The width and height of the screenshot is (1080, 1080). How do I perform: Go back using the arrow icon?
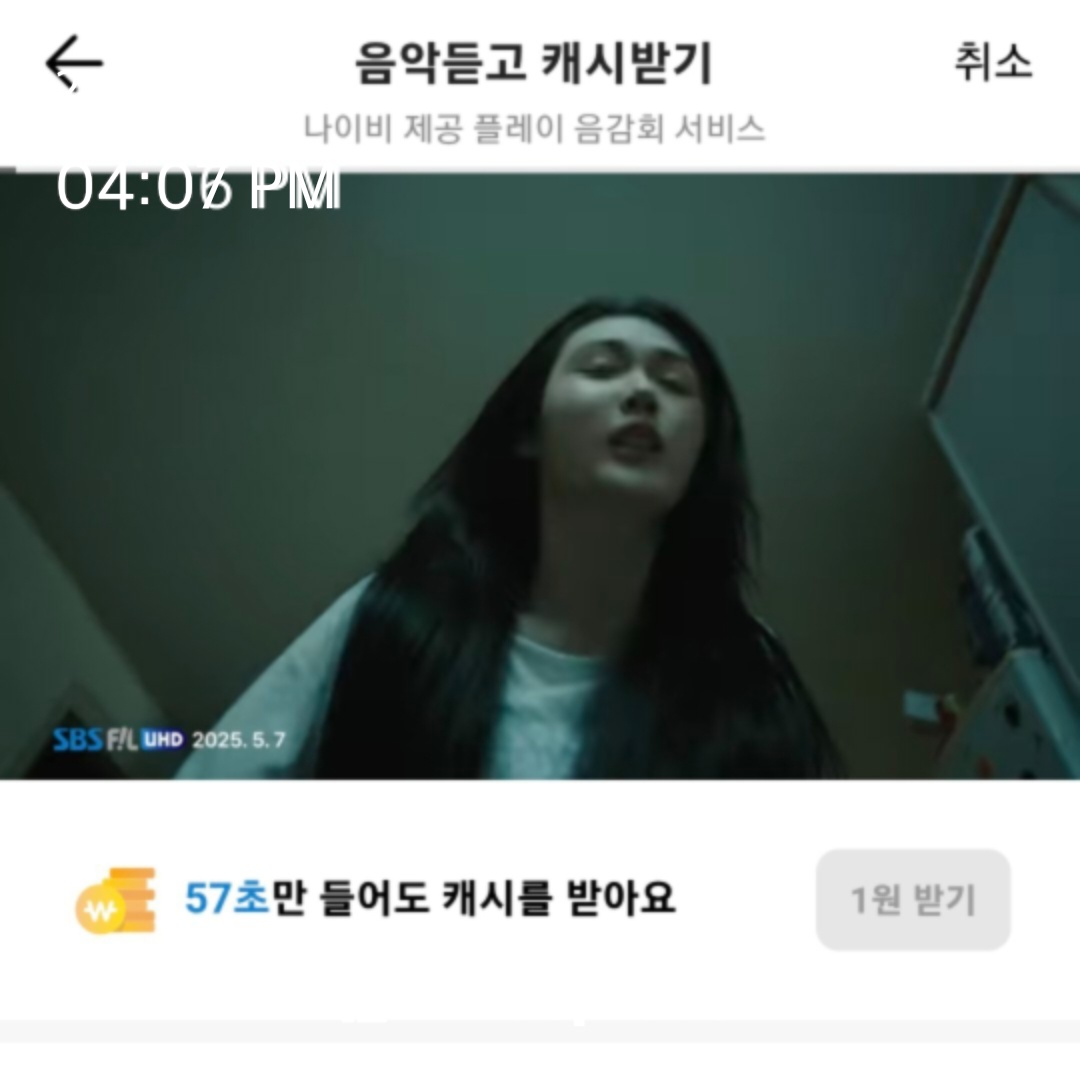pyautogui.click(x=74, y=63)
